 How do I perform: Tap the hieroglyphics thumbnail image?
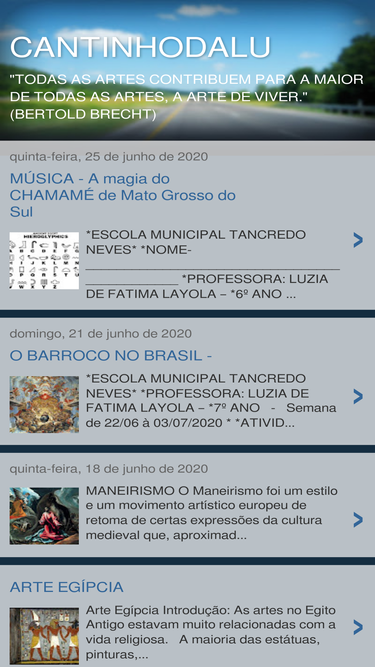point(44,261)
